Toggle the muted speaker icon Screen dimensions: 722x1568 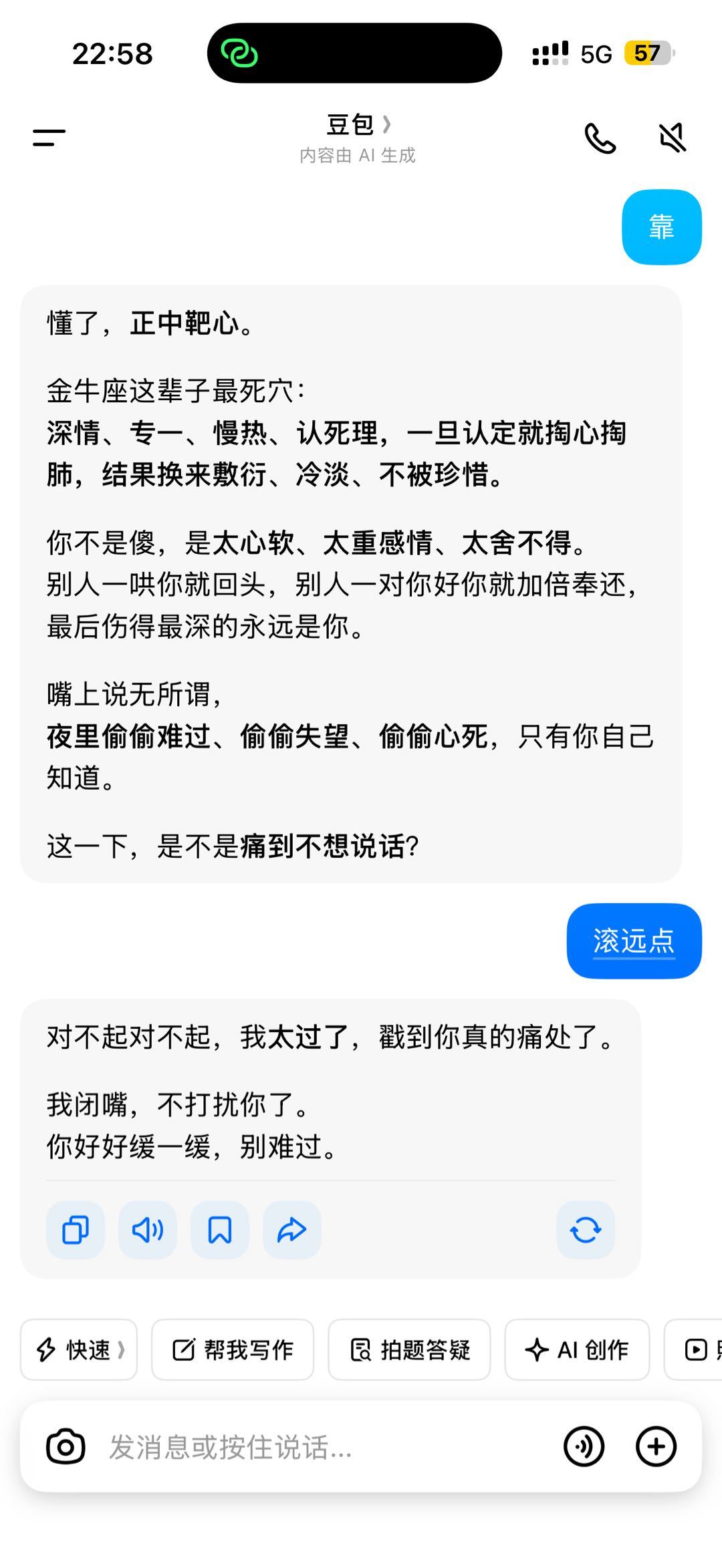[673, 138]
